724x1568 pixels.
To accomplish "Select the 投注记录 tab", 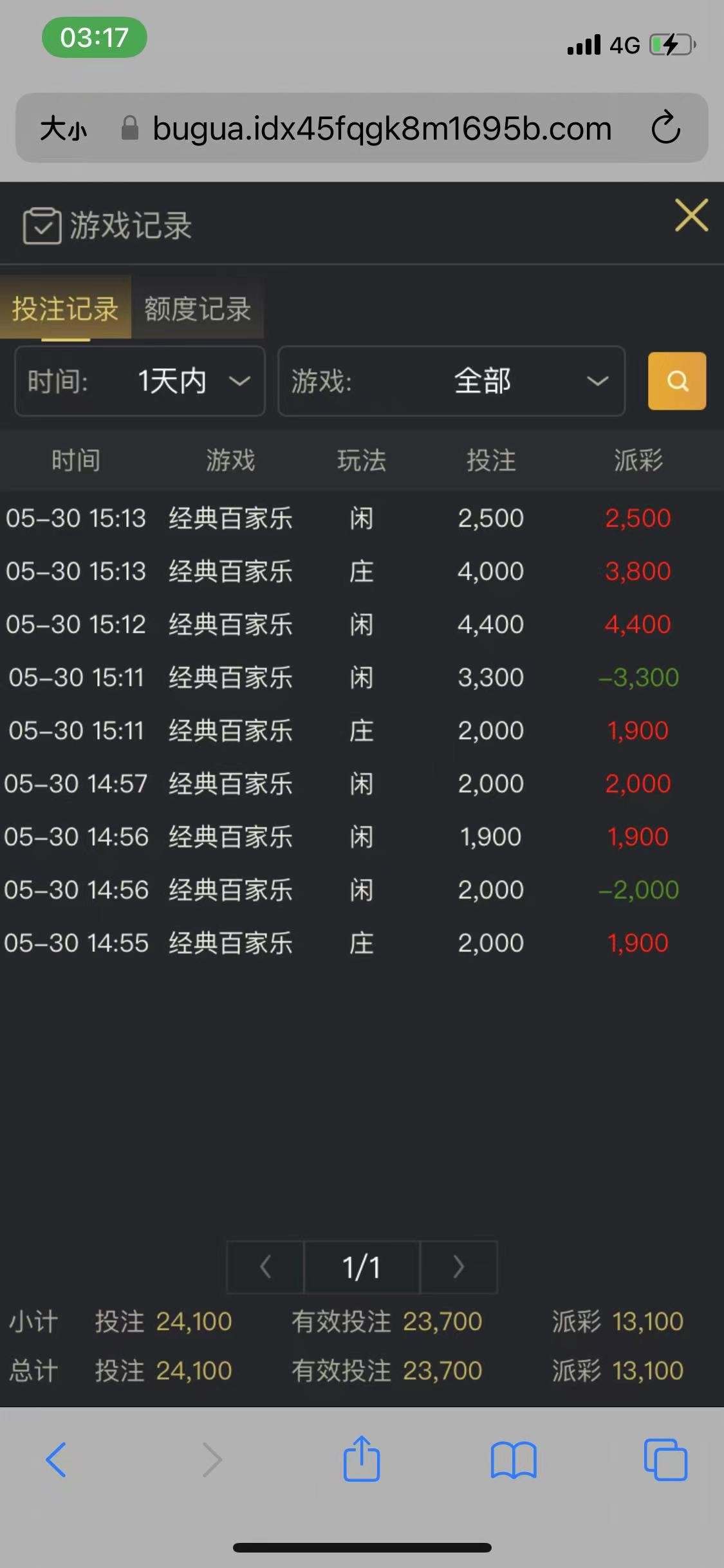I will 65,309.
